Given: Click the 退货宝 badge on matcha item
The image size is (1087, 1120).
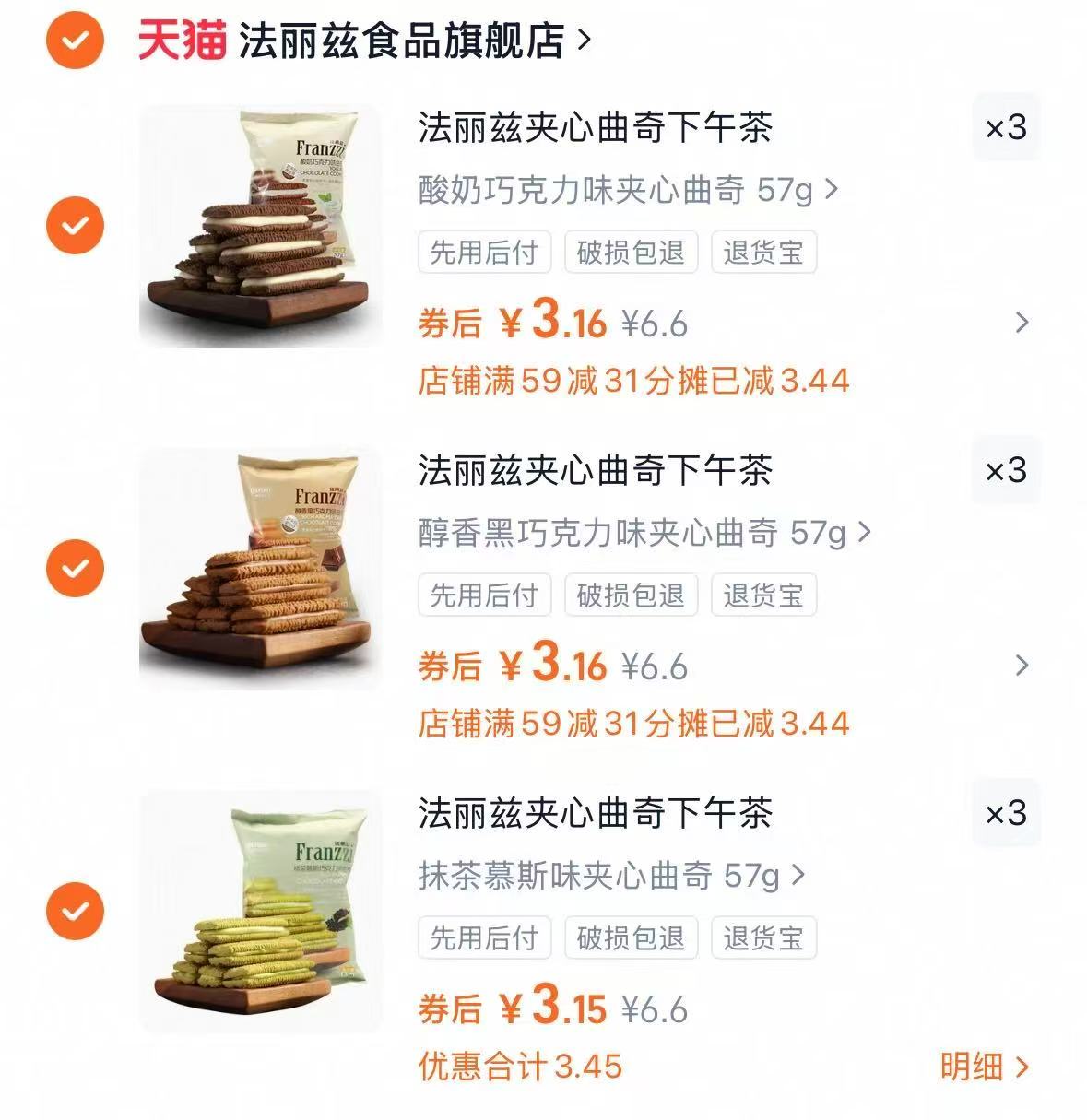Looking at the screenshot, I should coord(762,939).
